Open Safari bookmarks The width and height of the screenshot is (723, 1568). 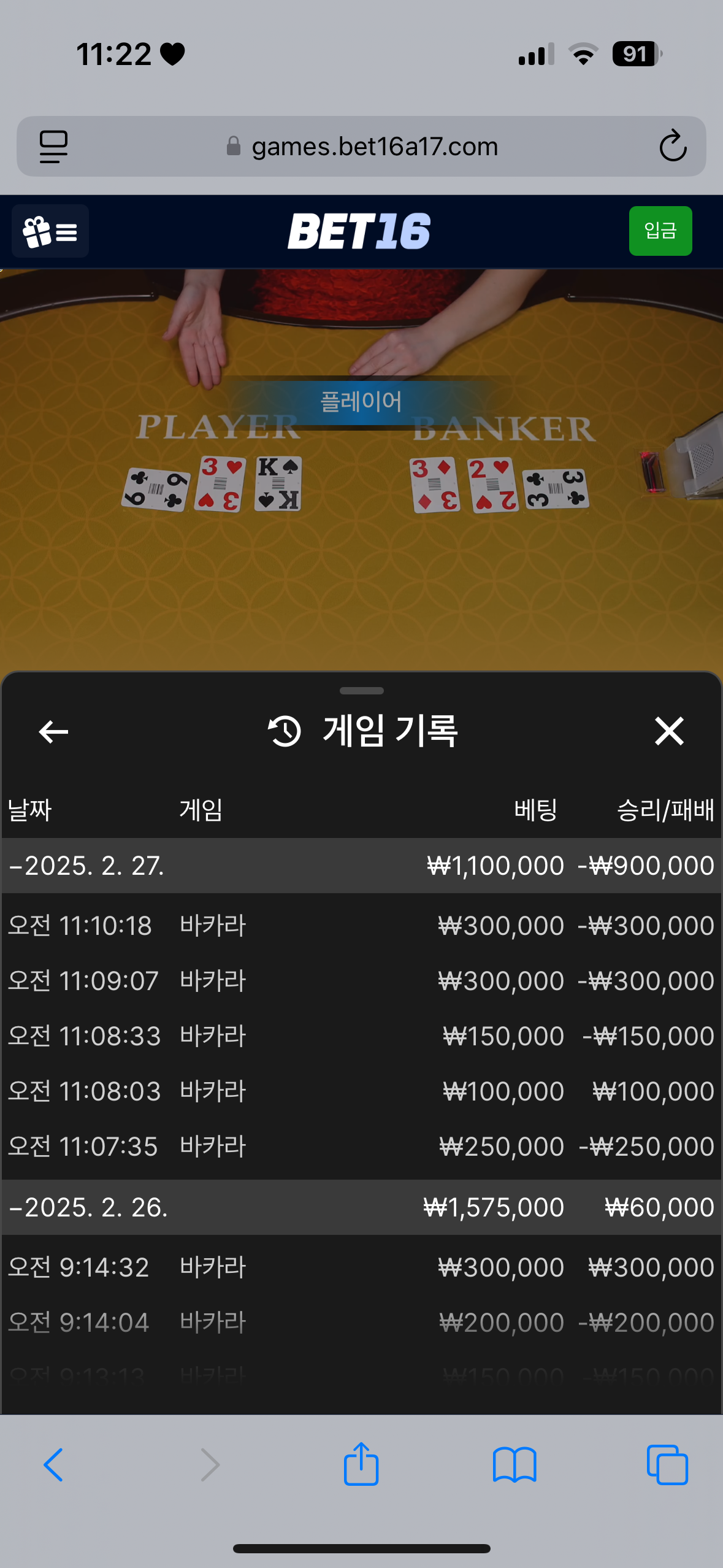pyautogui.click(x=514, y=1465)
